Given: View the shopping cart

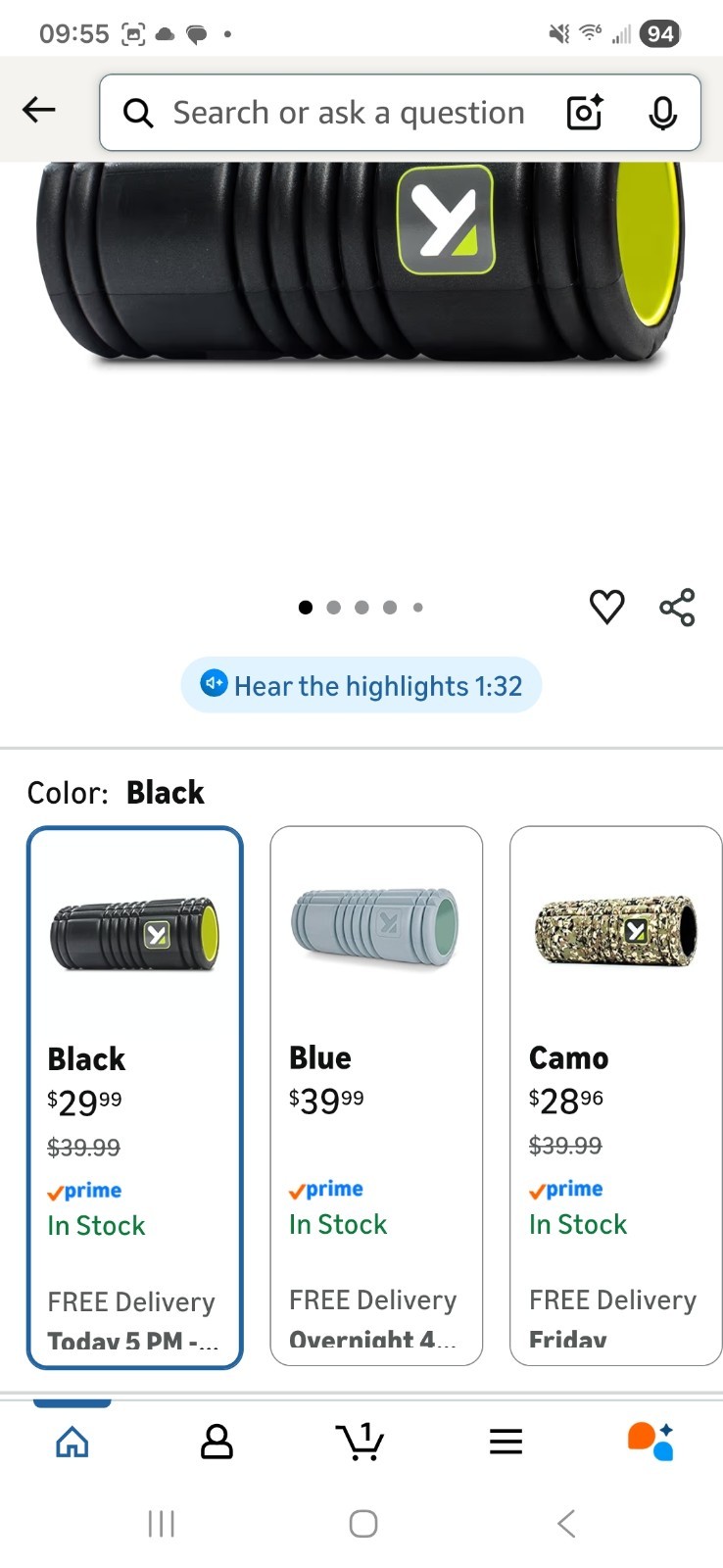Looking at the screenshot, I should click(361, 1442).
